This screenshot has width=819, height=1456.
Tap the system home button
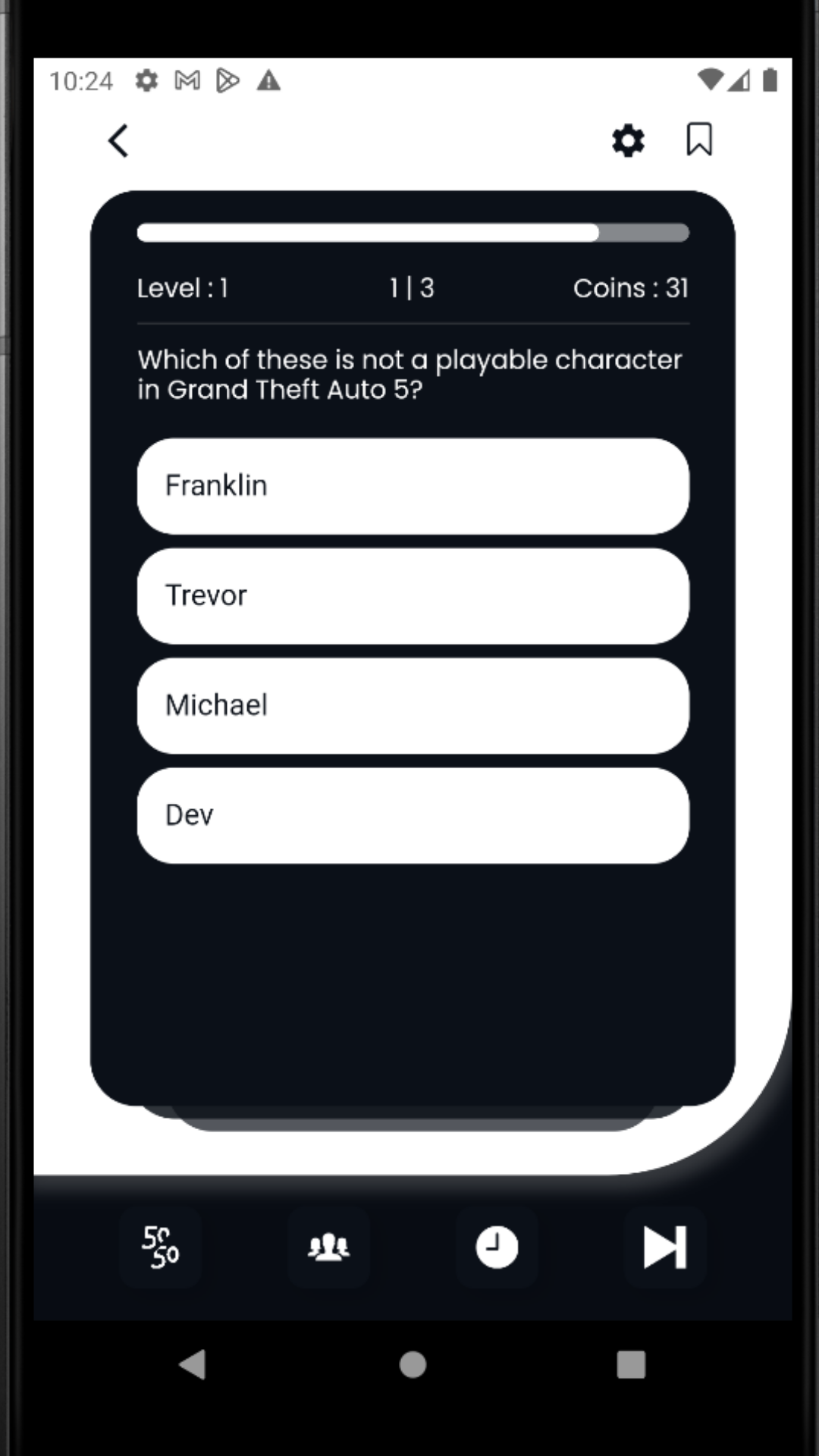413,1365
